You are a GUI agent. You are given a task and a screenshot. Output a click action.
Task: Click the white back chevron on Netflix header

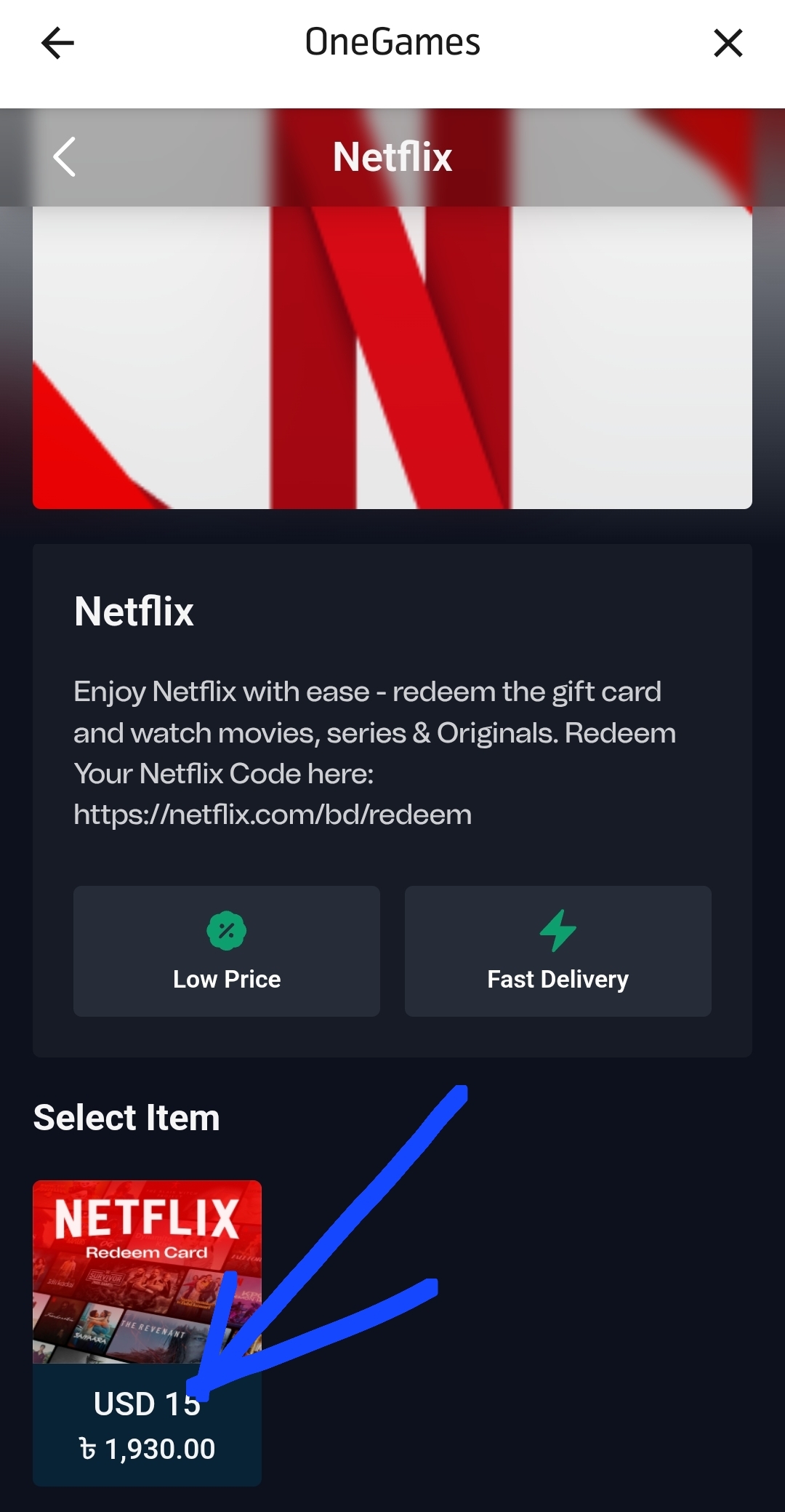click(64, 156)
